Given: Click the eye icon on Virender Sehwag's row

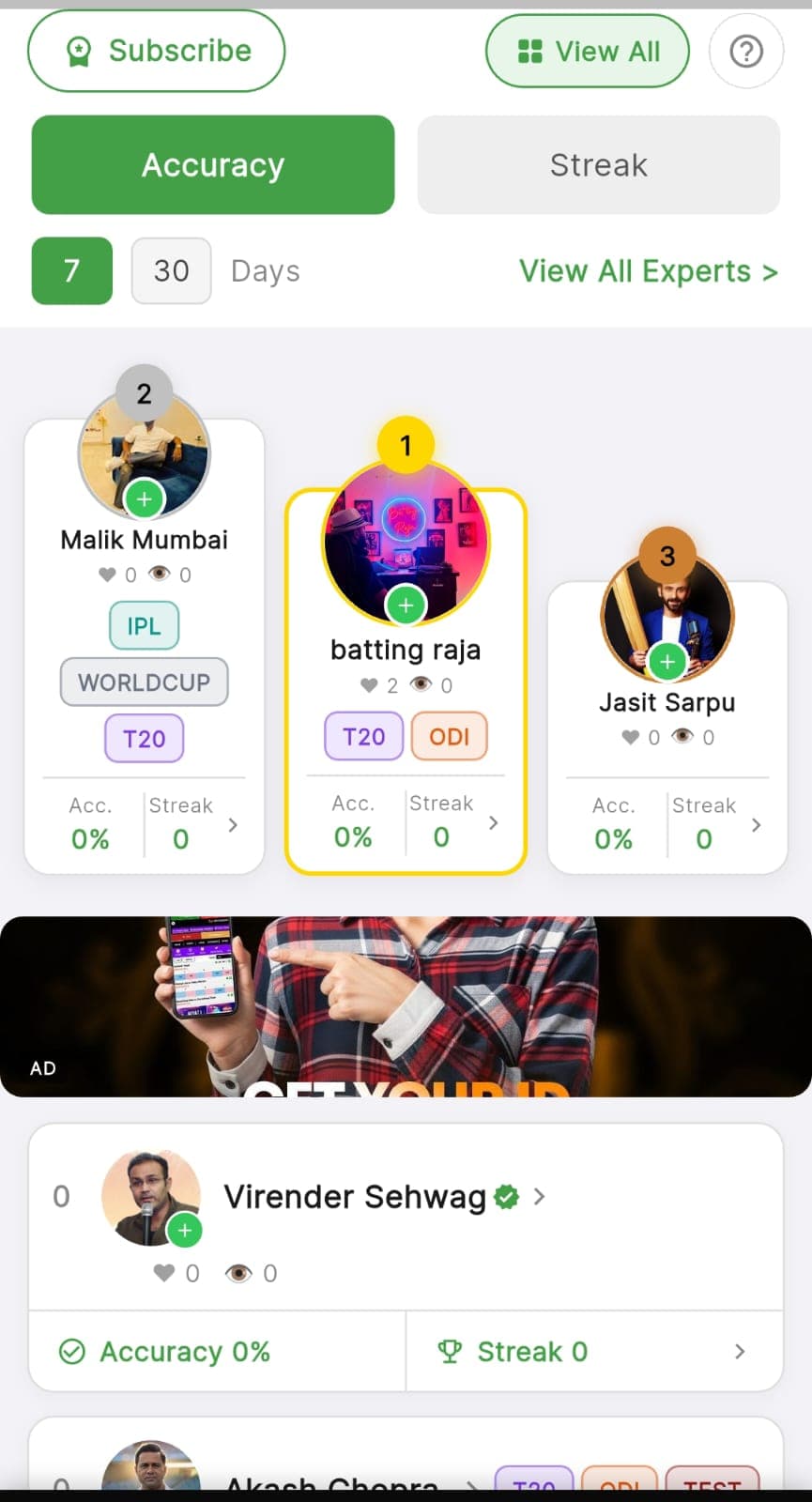Looking at the screenshot, I should click(239, 1273).
